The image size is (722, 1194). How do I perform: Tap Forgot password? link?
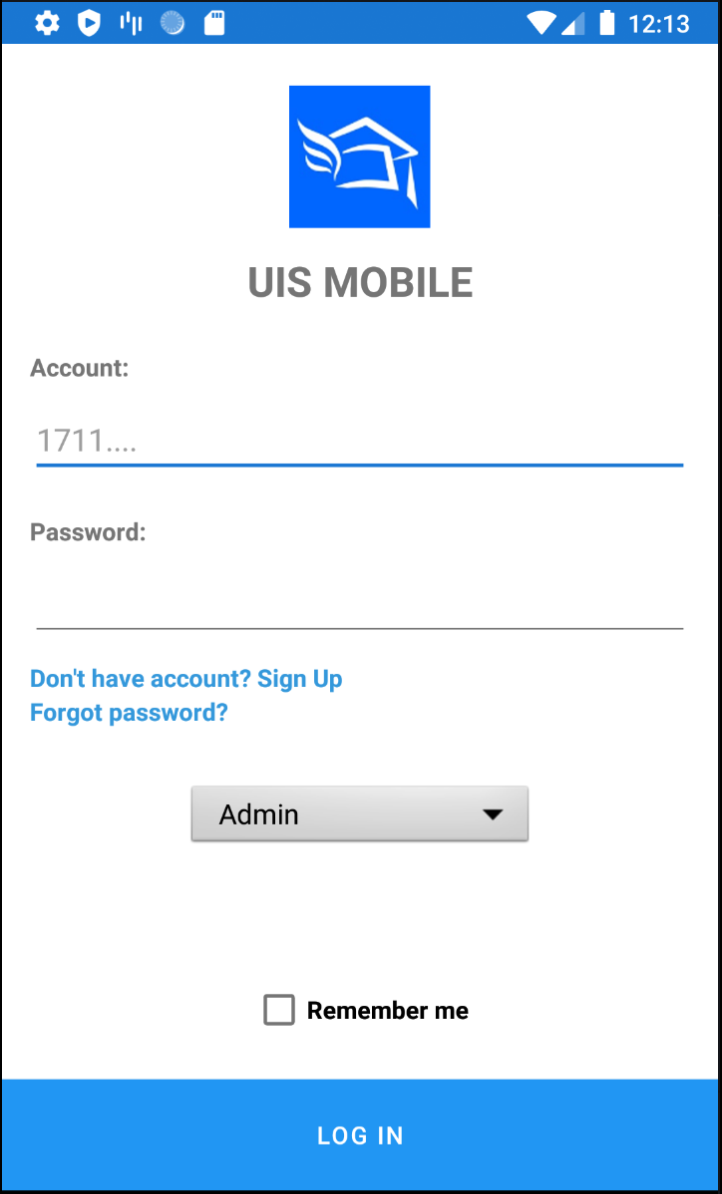click(x=129, y=714)
